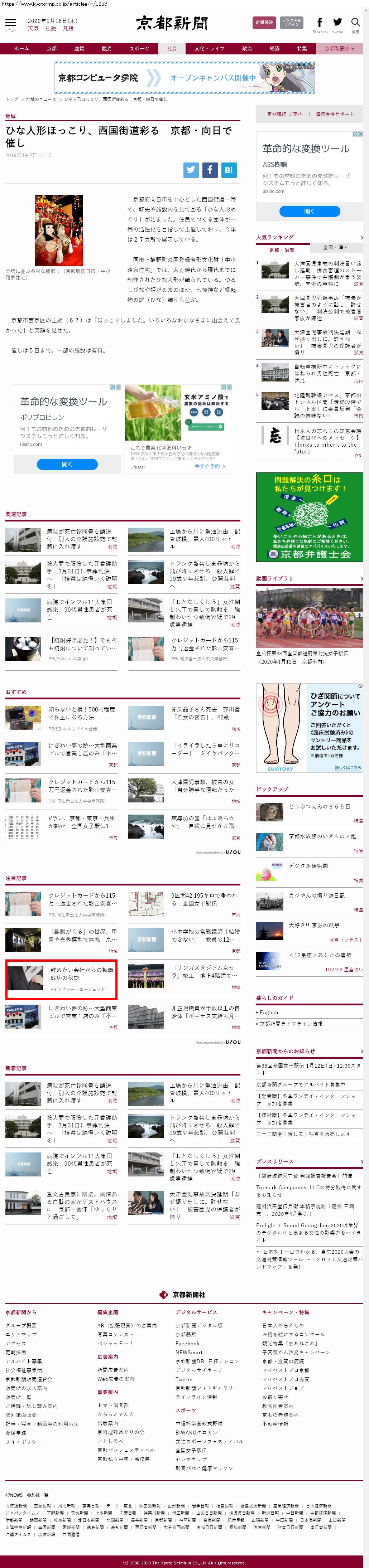Open どうぶつえんの365日 pickup item
Image resolution: width=369 pixels, height=1568 pixels.
[x=319, y=806]
